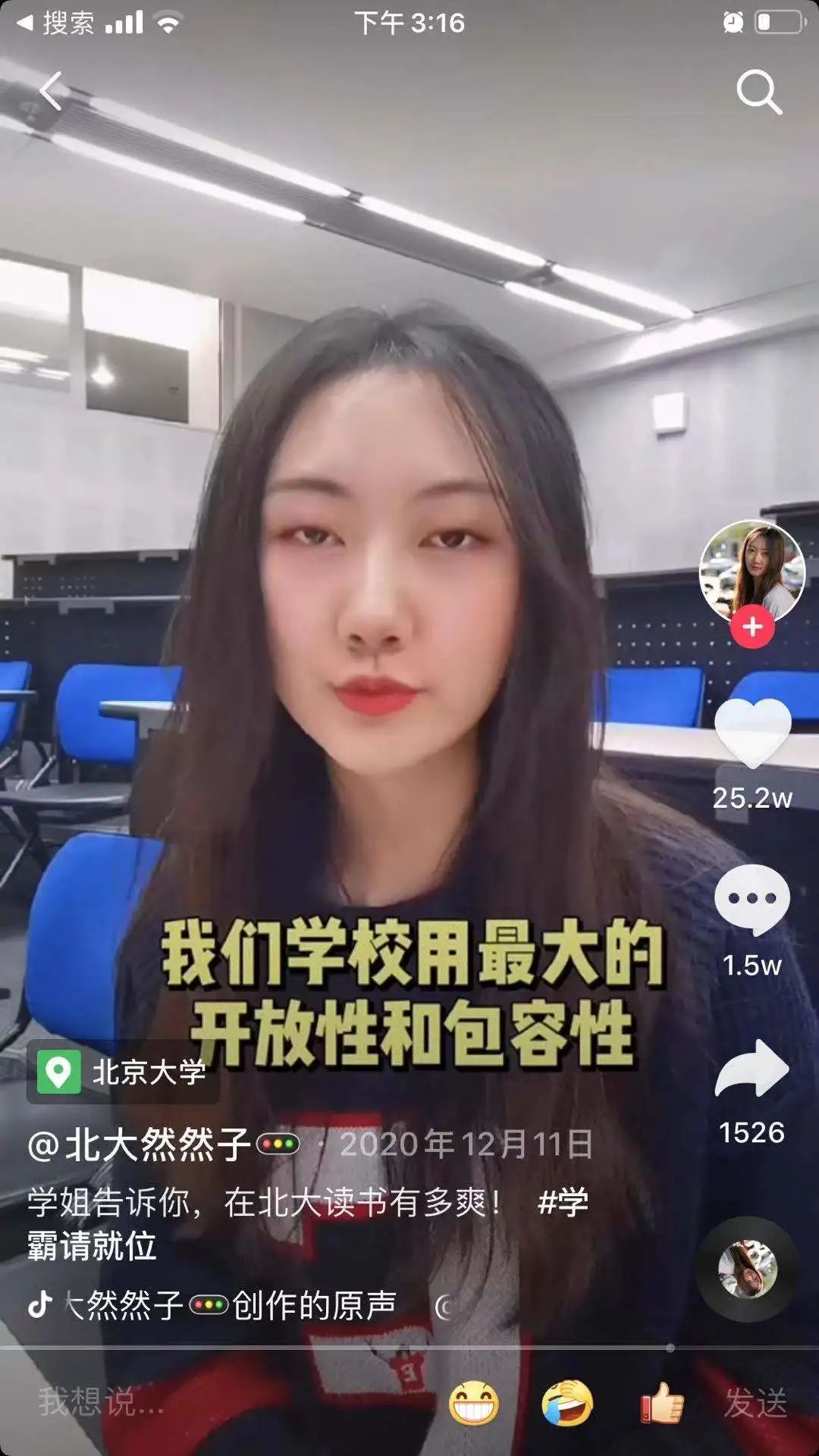Follow creator with red plus button

(752, 627)
